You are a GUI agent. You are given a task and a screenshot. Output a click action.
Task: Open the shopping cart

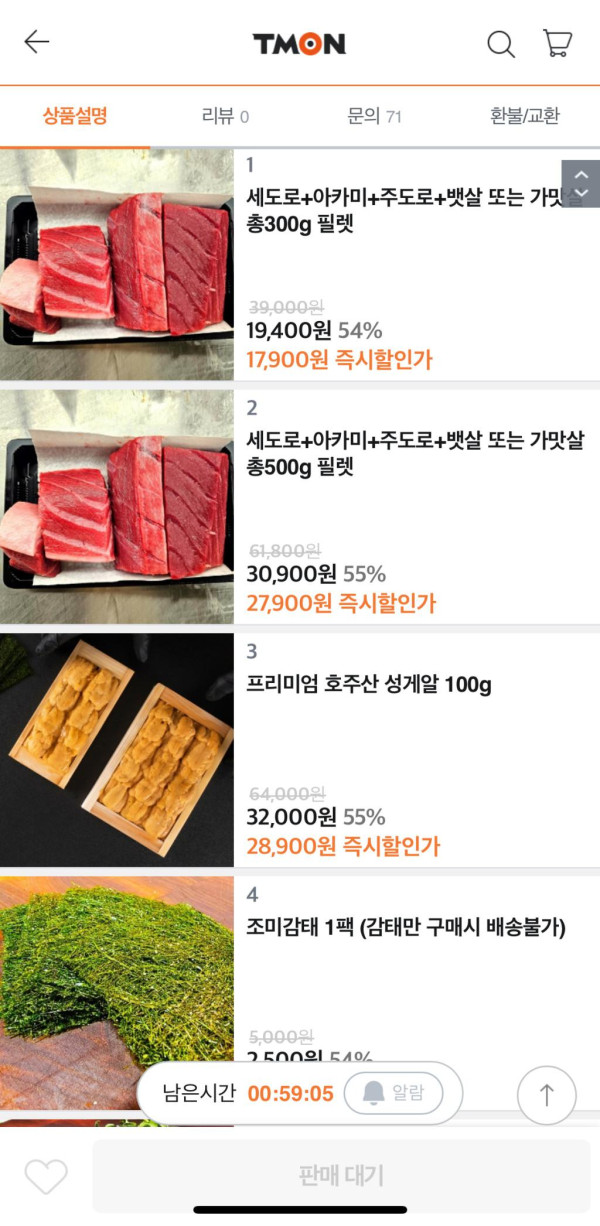557,43
